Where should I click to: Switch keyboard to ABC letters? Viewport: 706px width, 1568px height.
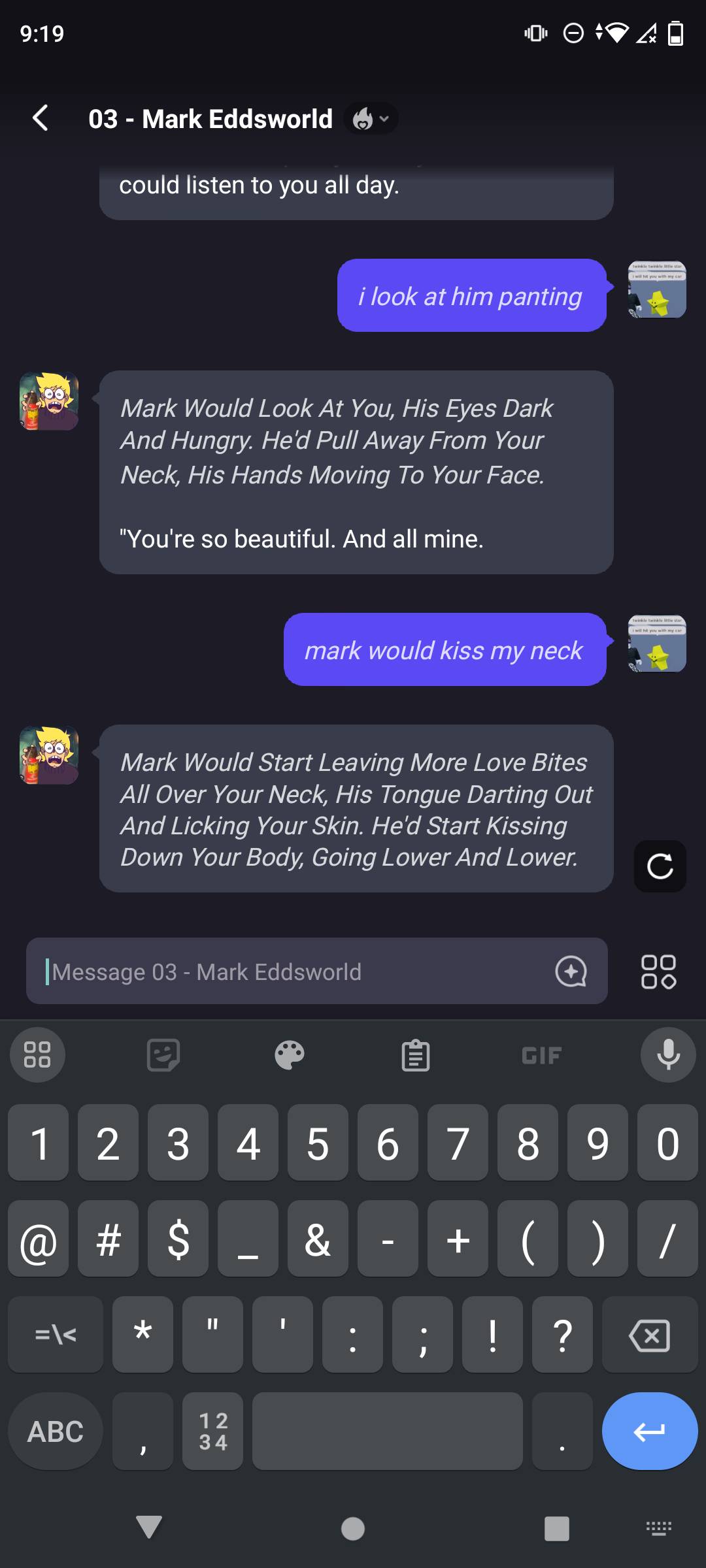pyautogui.click(x=56, y=1431)
